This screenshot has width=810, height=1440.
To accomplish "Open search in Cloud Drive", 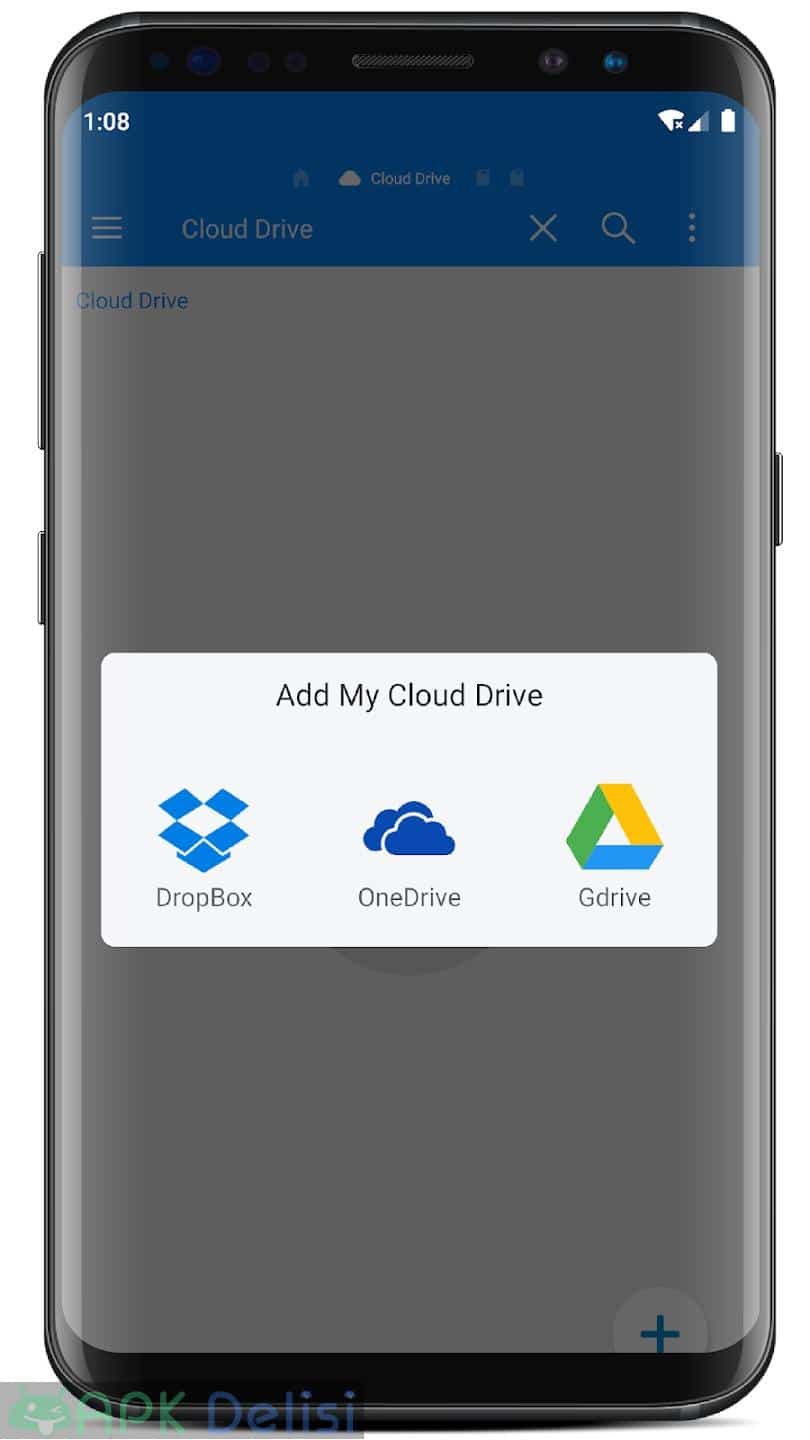I will click(618, 229).
